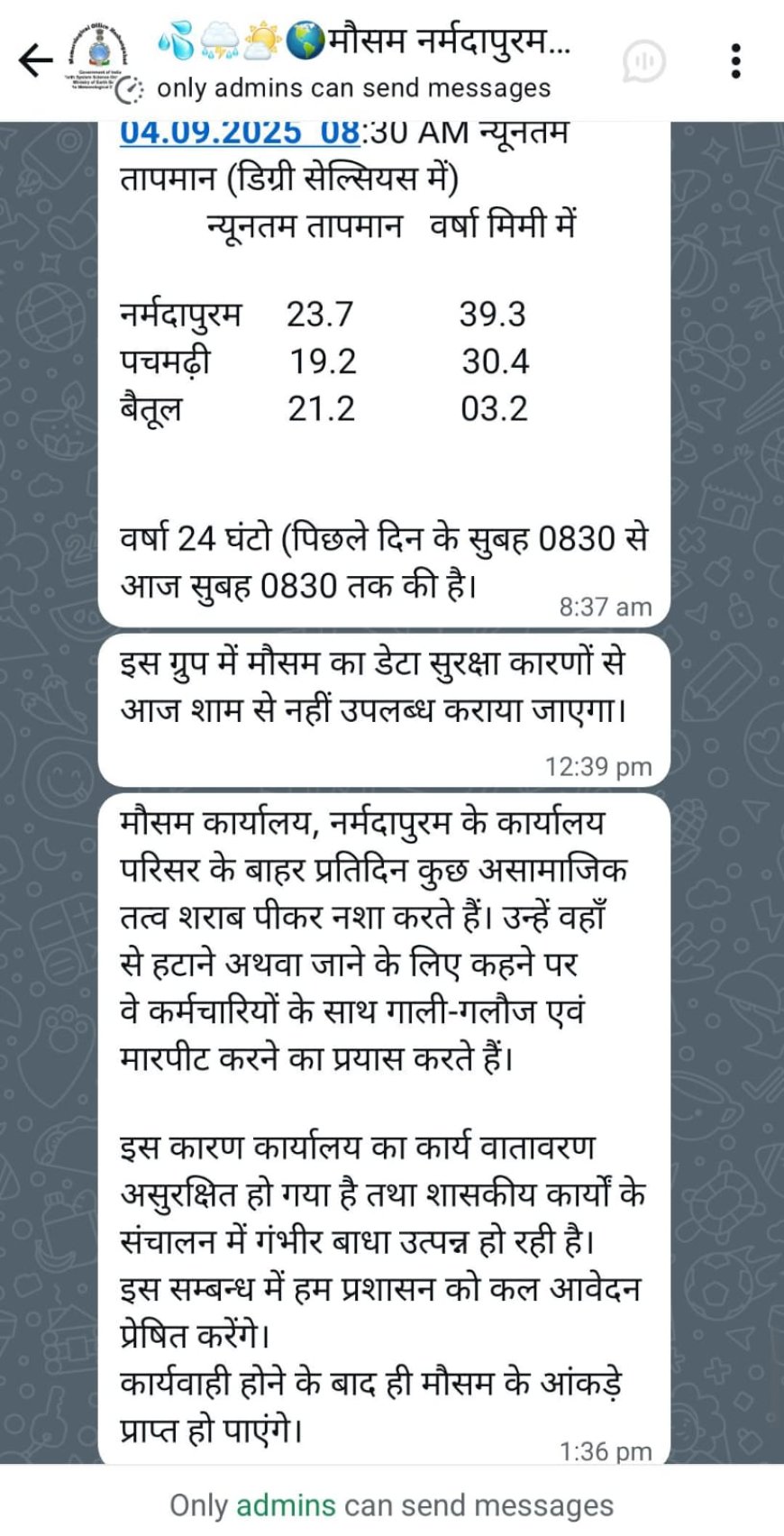Tap the green admins link
This screenshot has height=1536, width=784.
click(286, 1504)
